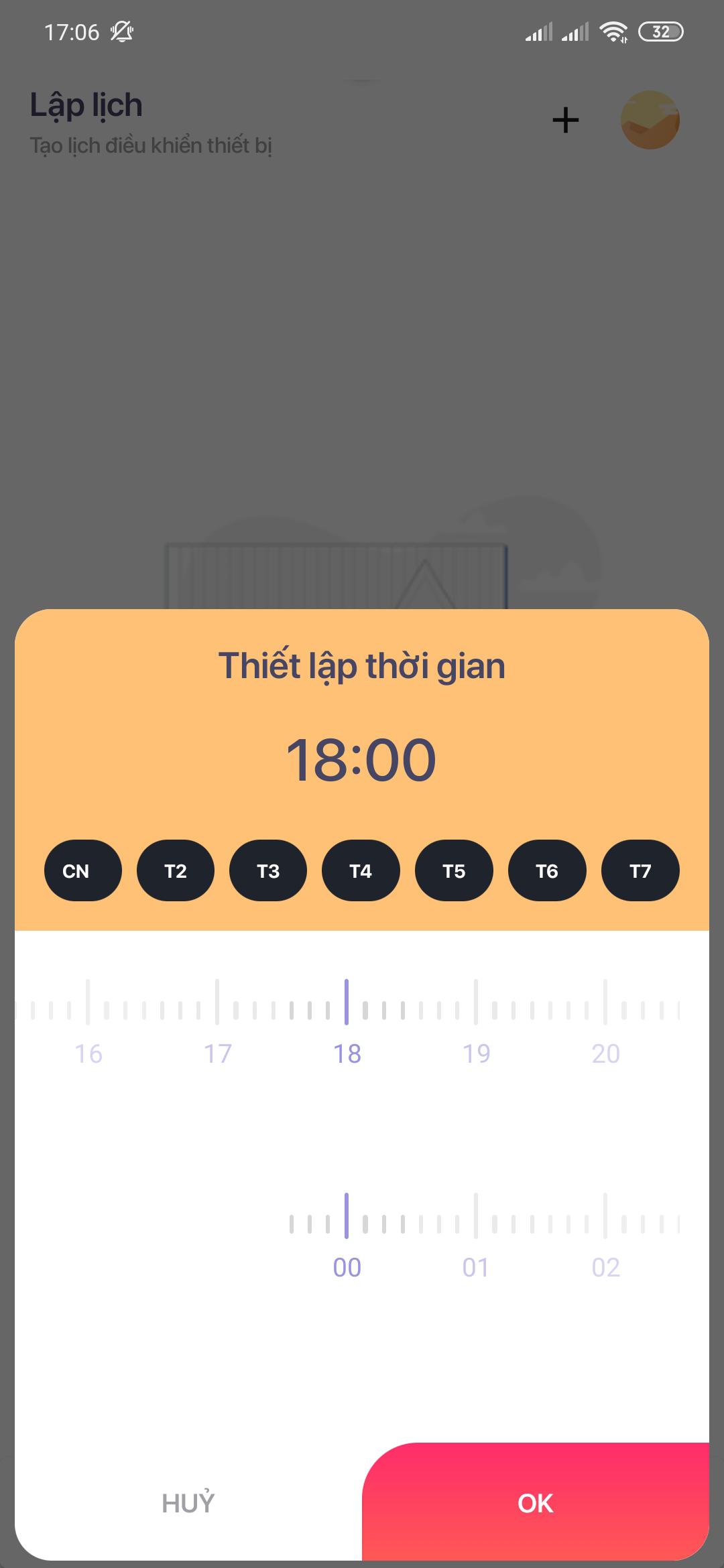Toggle the T4 day chip
724x1568 pixels.
point(361,870)
